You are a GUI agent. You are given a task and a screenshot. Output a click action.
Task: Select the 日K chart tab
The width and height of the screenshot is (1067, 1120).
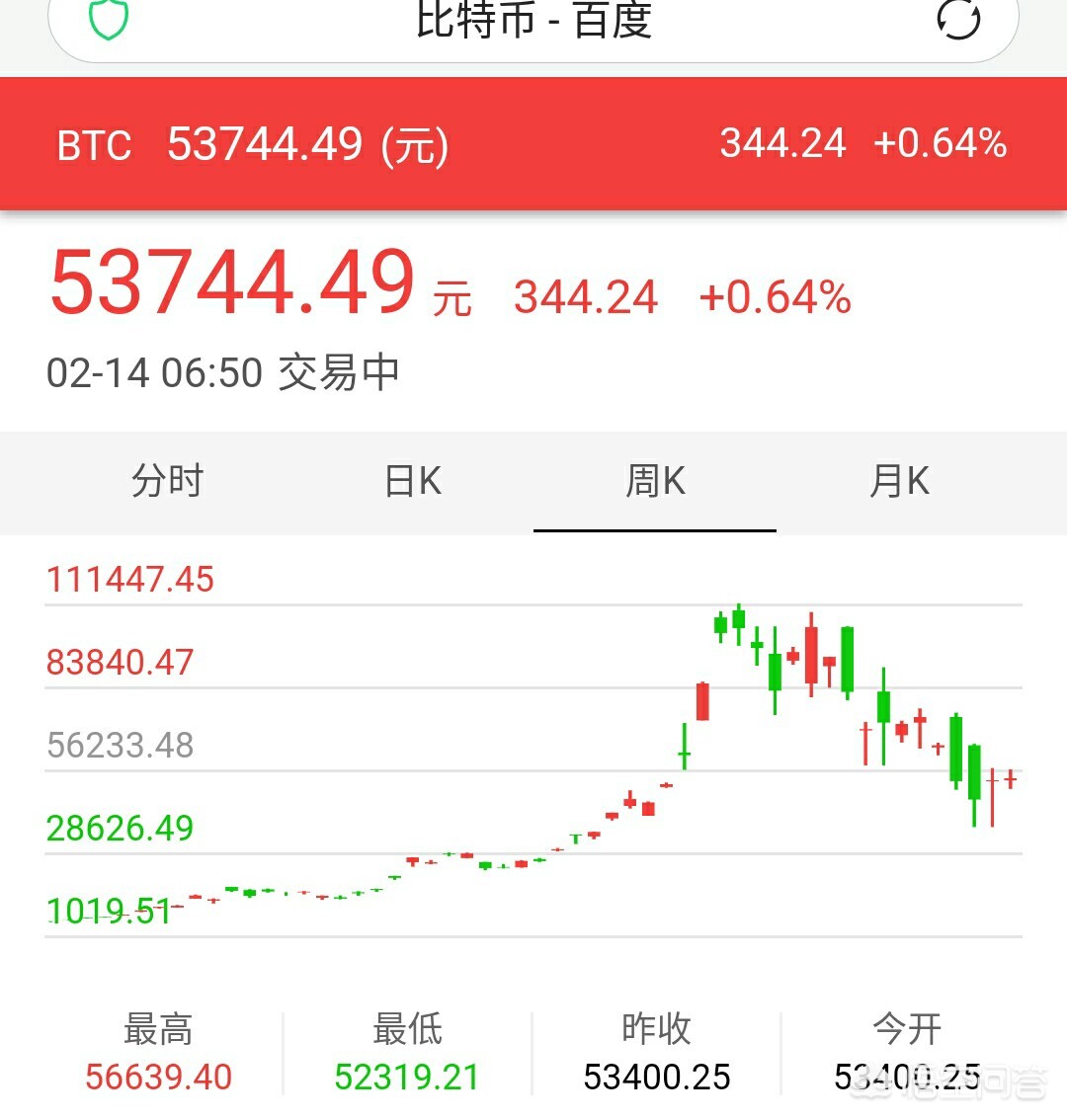tap(412, 482)
